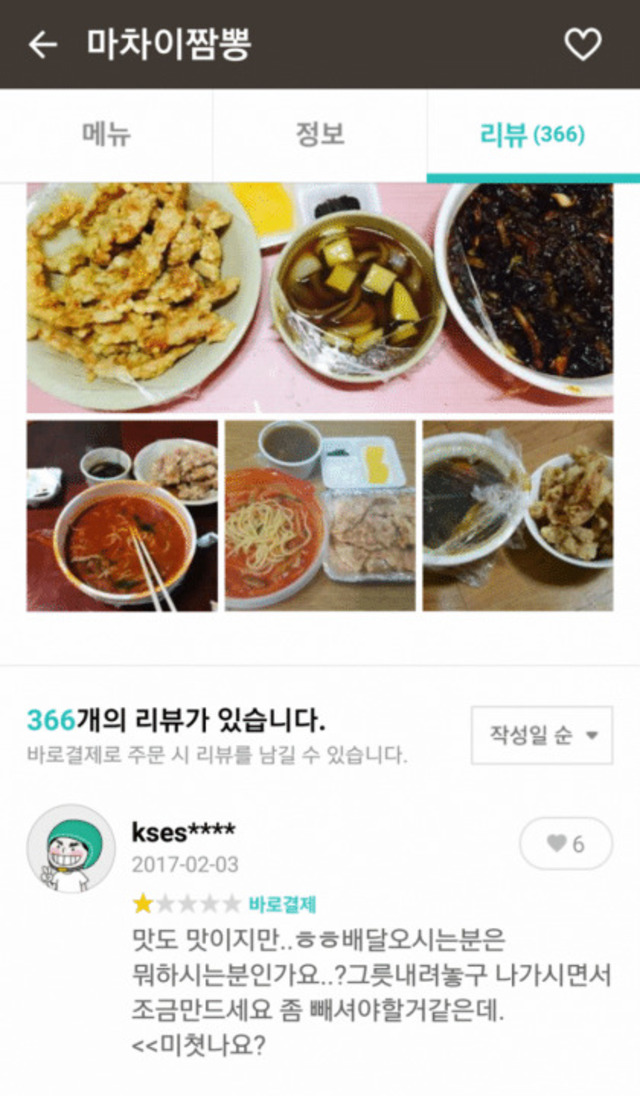Image resolution: width=640 pixels, height=1096 pixels.
Task: Select the 리뷰 (366) tab
Action: point(533,135)
